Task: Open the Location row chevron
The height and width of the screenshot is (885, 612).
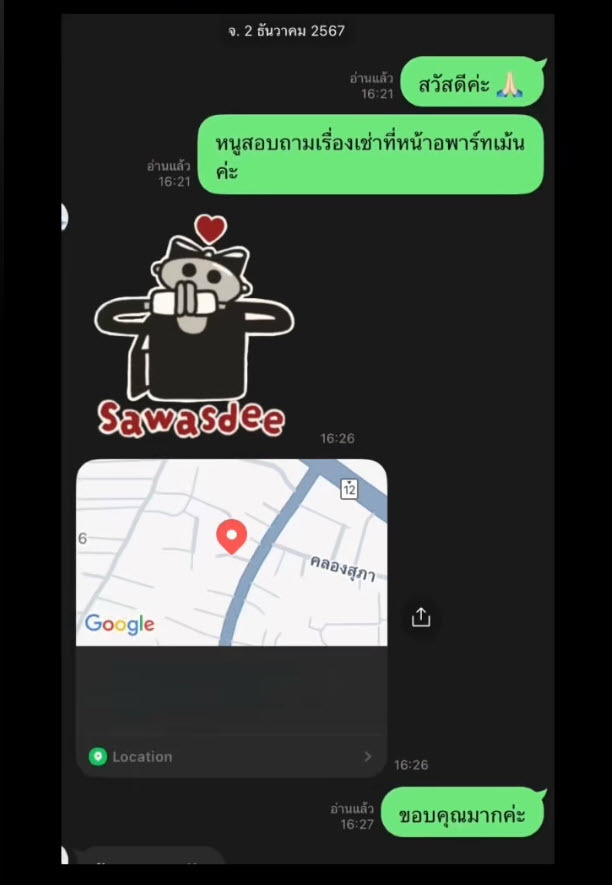Action: pyautogui.click(x=367, y=757)
